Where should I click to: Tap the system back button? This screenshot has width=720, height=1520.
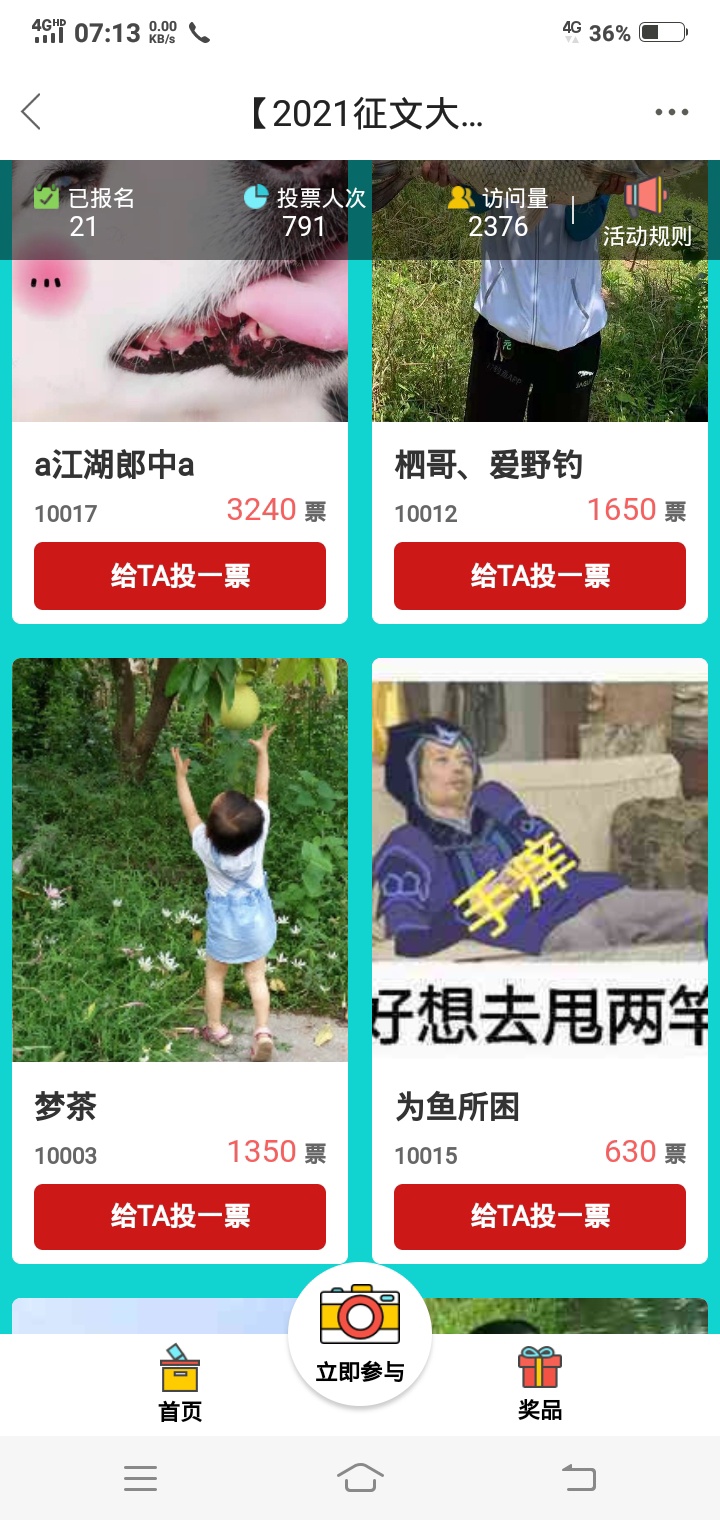coord(578,1477)
